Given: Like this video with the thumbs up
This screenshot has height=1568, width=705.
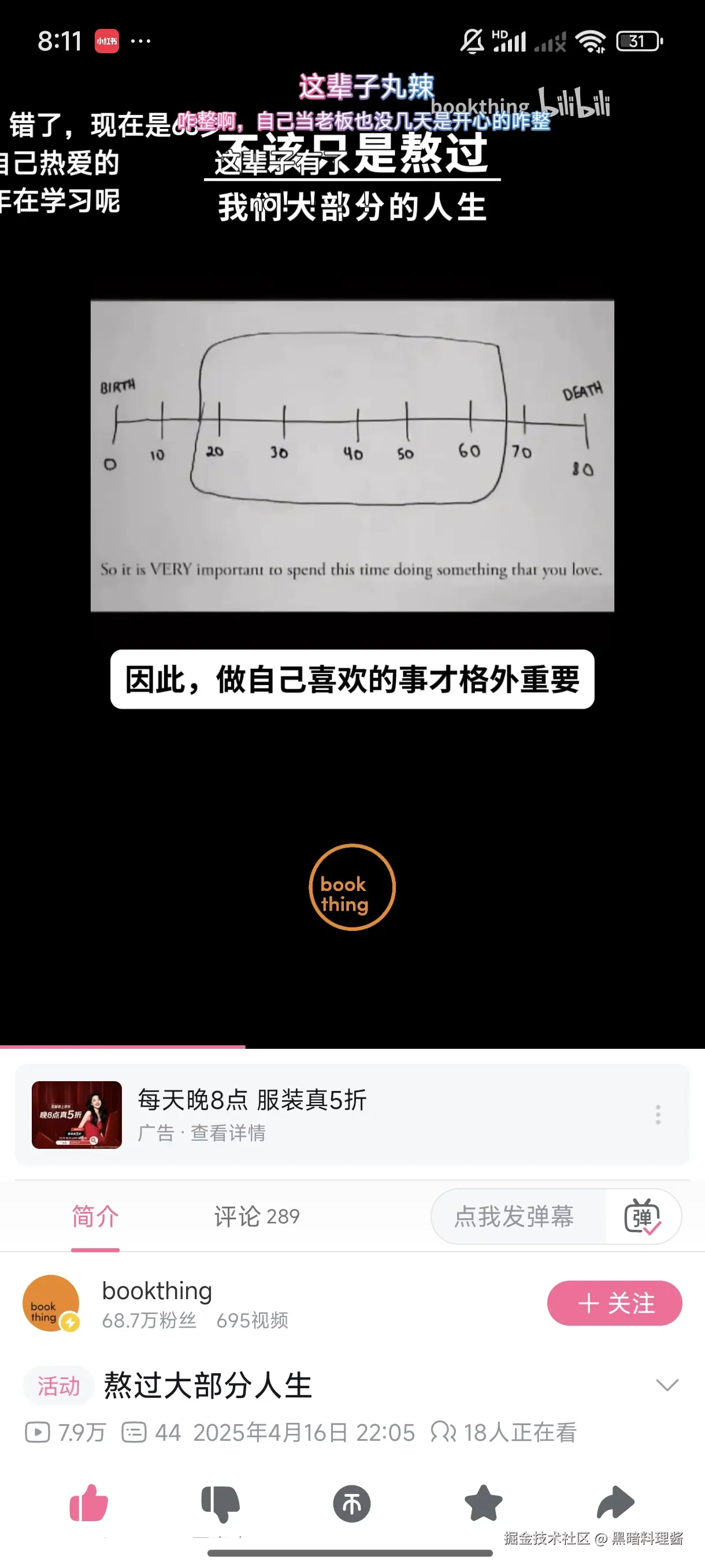Looking at the screenshot, I should coord(89,1503).
